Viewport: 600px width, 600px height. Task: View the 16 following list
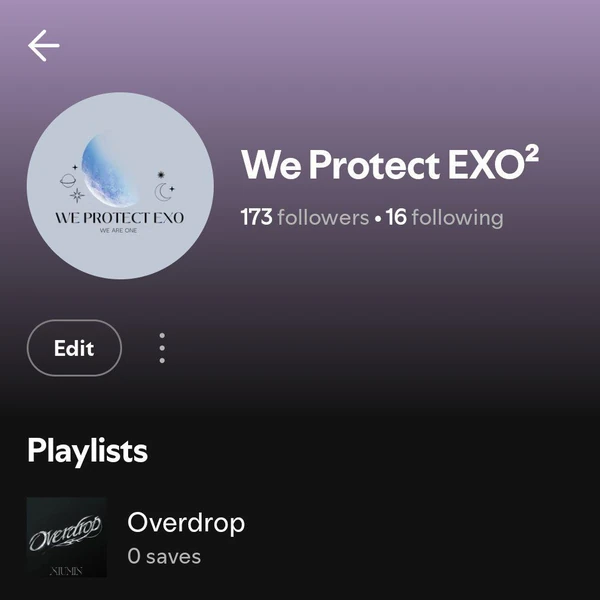point(445,217)
